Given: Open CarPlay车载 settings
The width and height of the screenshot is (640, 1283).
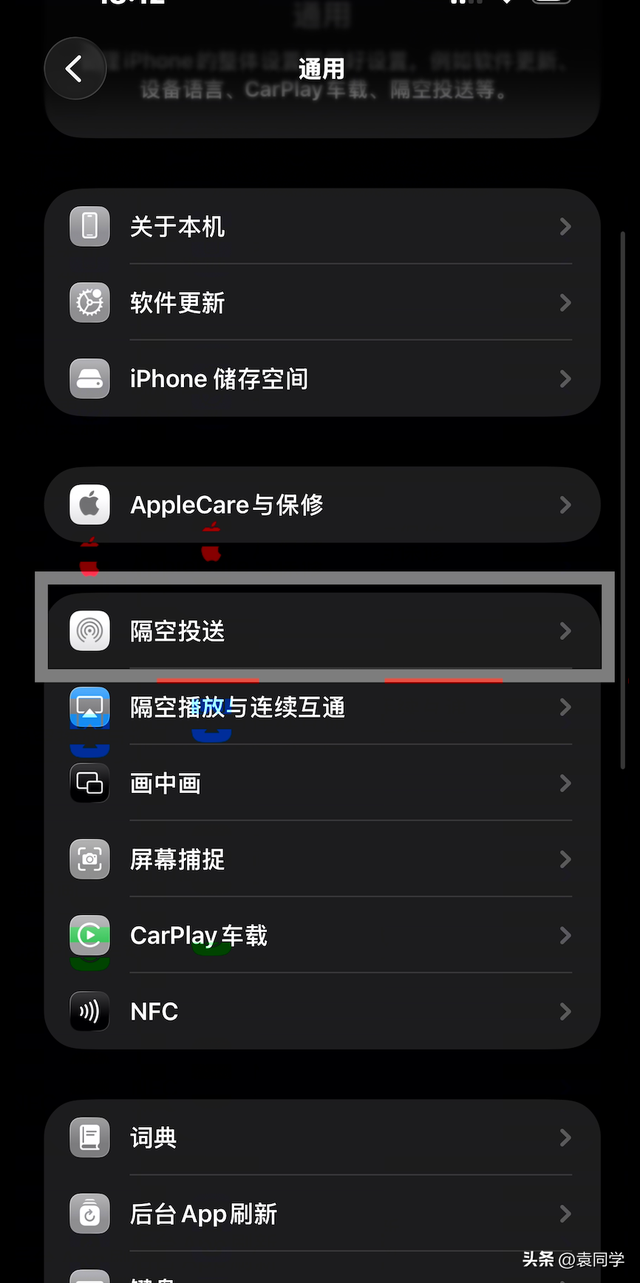Looking at the screenshot, I should (x=320, y=936).
